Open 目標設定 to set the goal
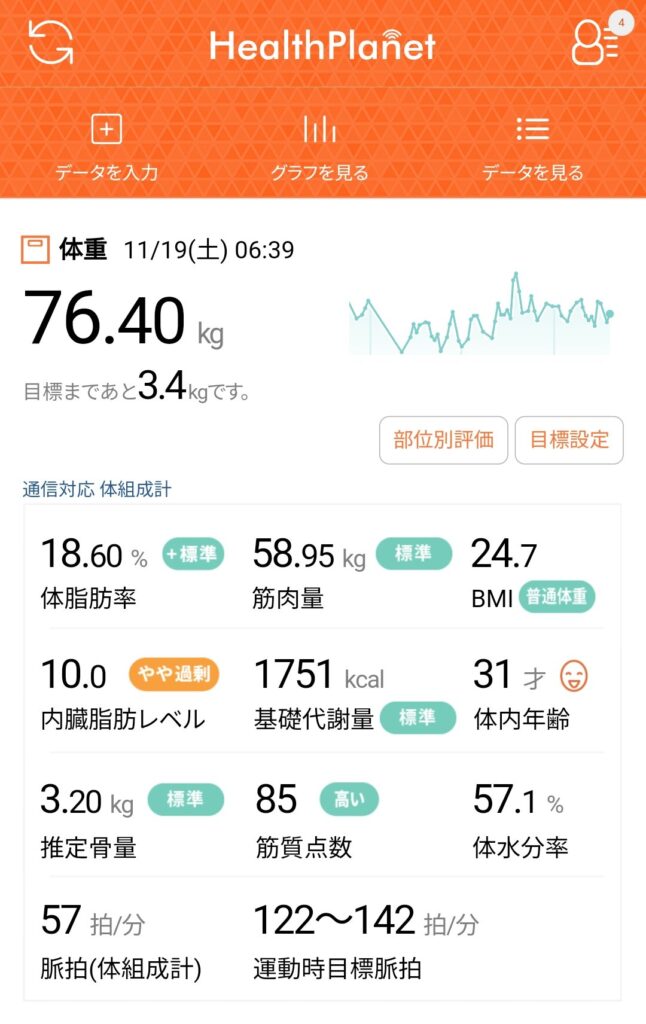This screenshot has height=1024, width=646. pos(568,440)
